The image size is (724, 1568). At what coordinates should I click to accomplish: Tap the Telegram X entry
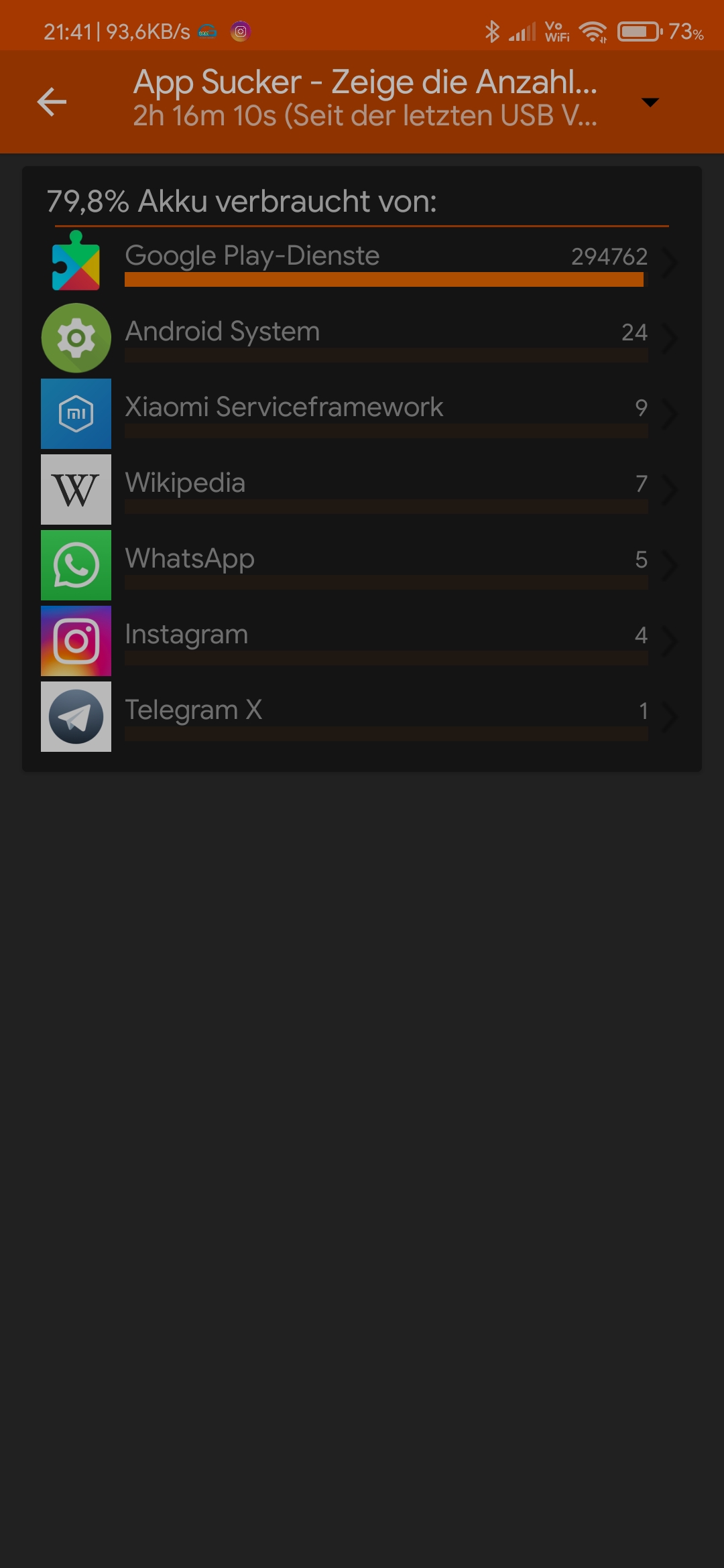click(362, 716)
